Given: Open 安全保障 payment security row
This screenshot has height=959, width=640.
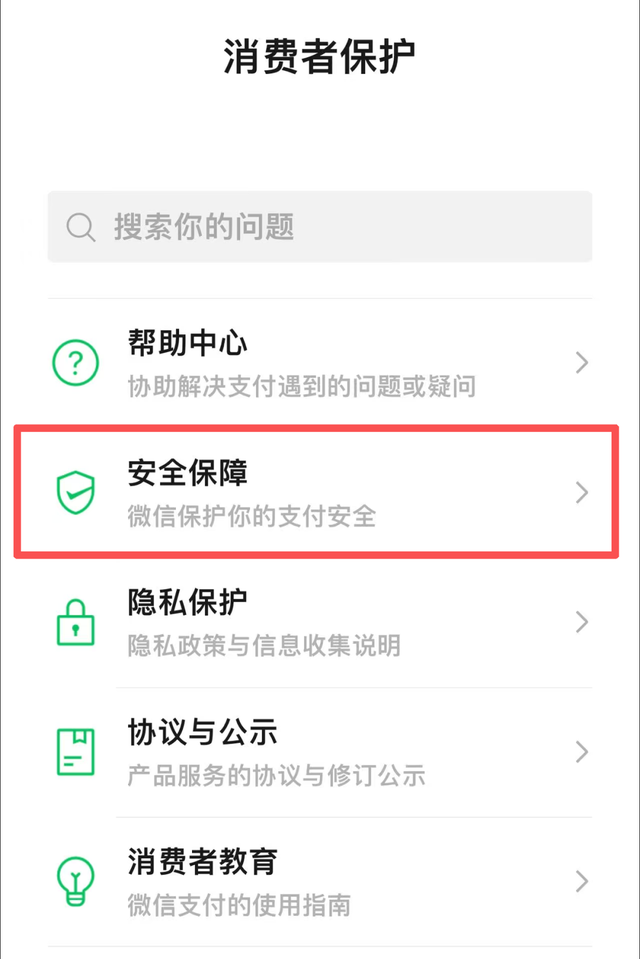Looking at the screenshot, I should [319, 492].
